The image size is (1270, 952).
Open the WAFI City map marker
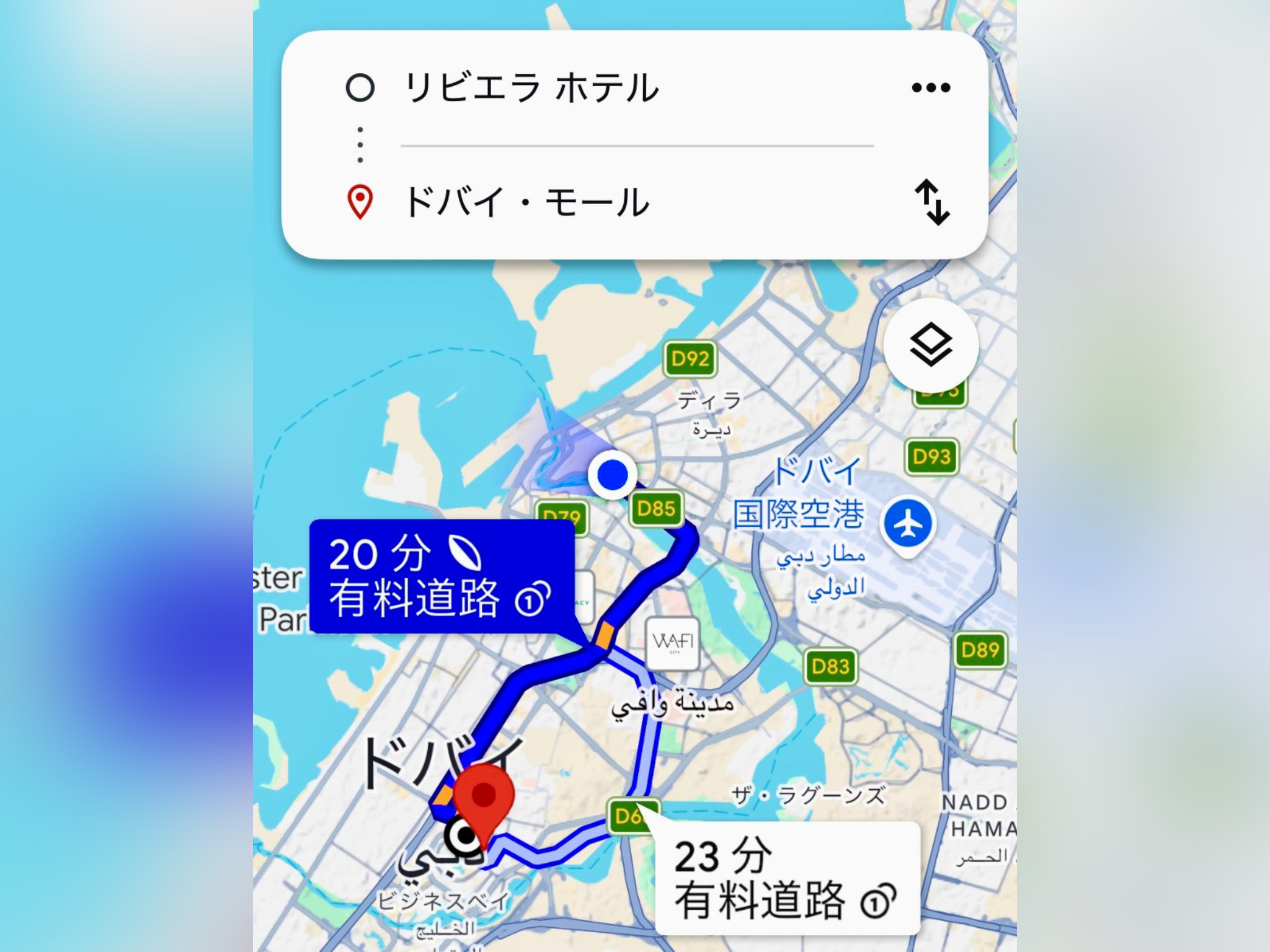pos(673,643)
